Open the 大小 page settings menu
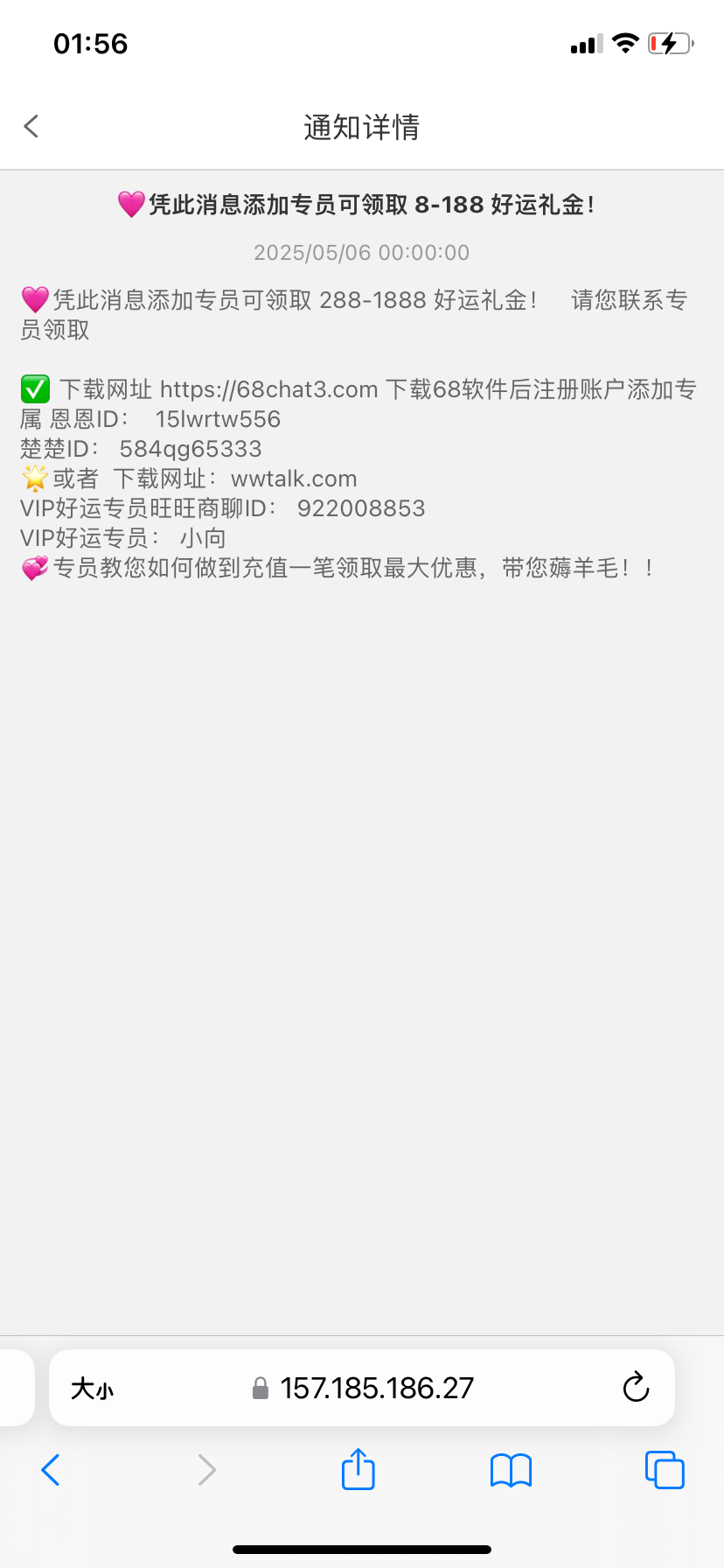This screenshot has width=724, height=1568. pos(92,1389)
